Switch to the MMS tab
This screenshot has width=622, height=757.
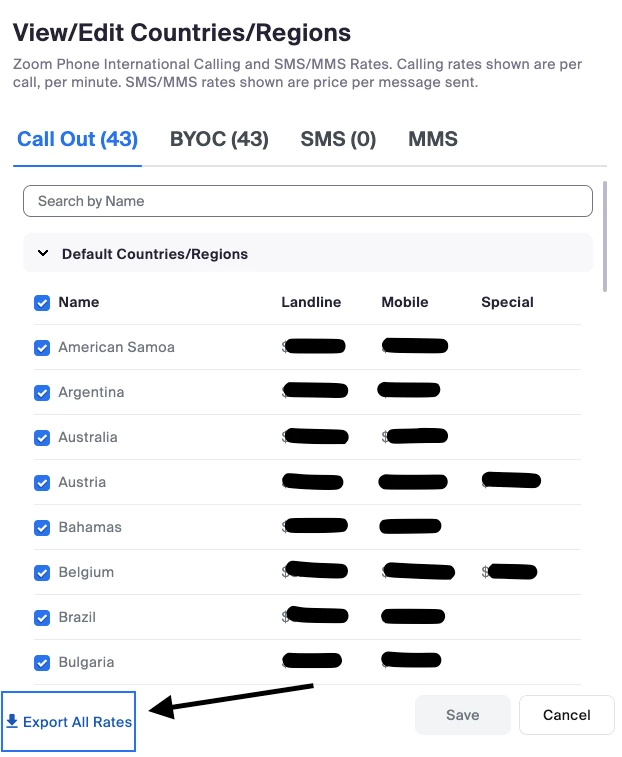[433, 140]
